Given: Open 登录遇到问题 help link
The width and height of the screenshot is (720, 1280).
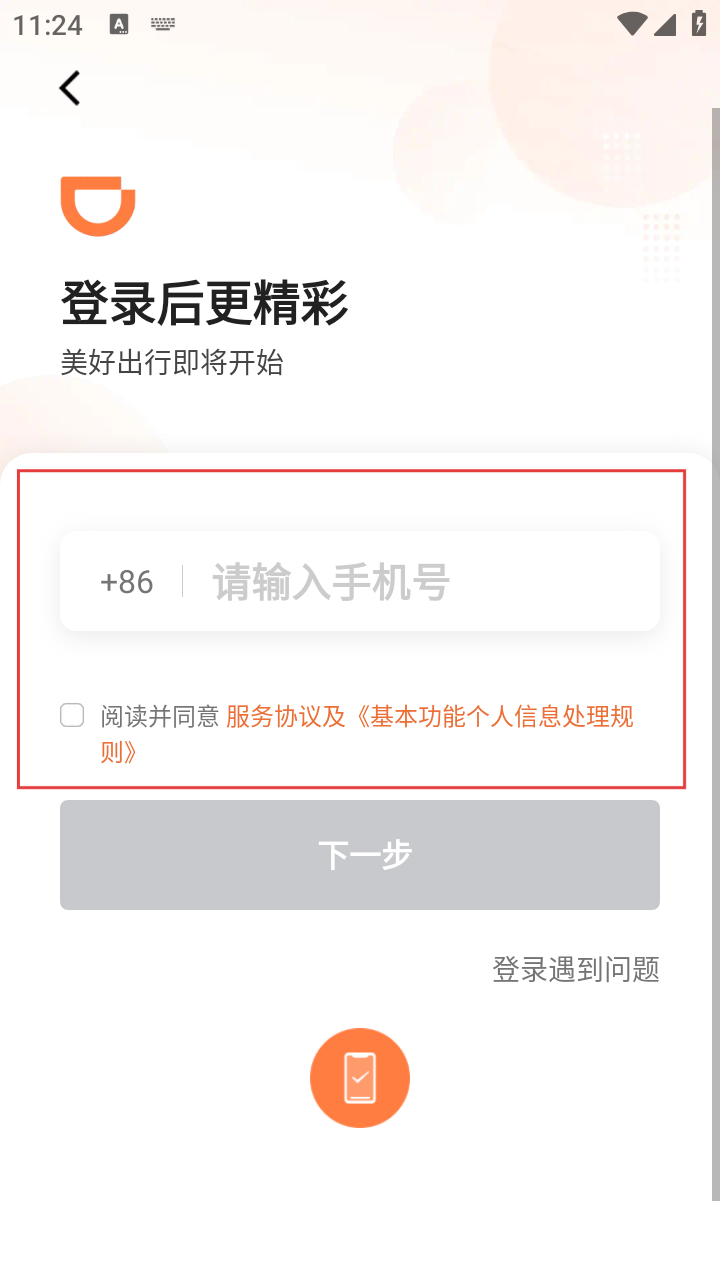Looking at the screenshot, I should pyautogui.click(x=575, y=969).
